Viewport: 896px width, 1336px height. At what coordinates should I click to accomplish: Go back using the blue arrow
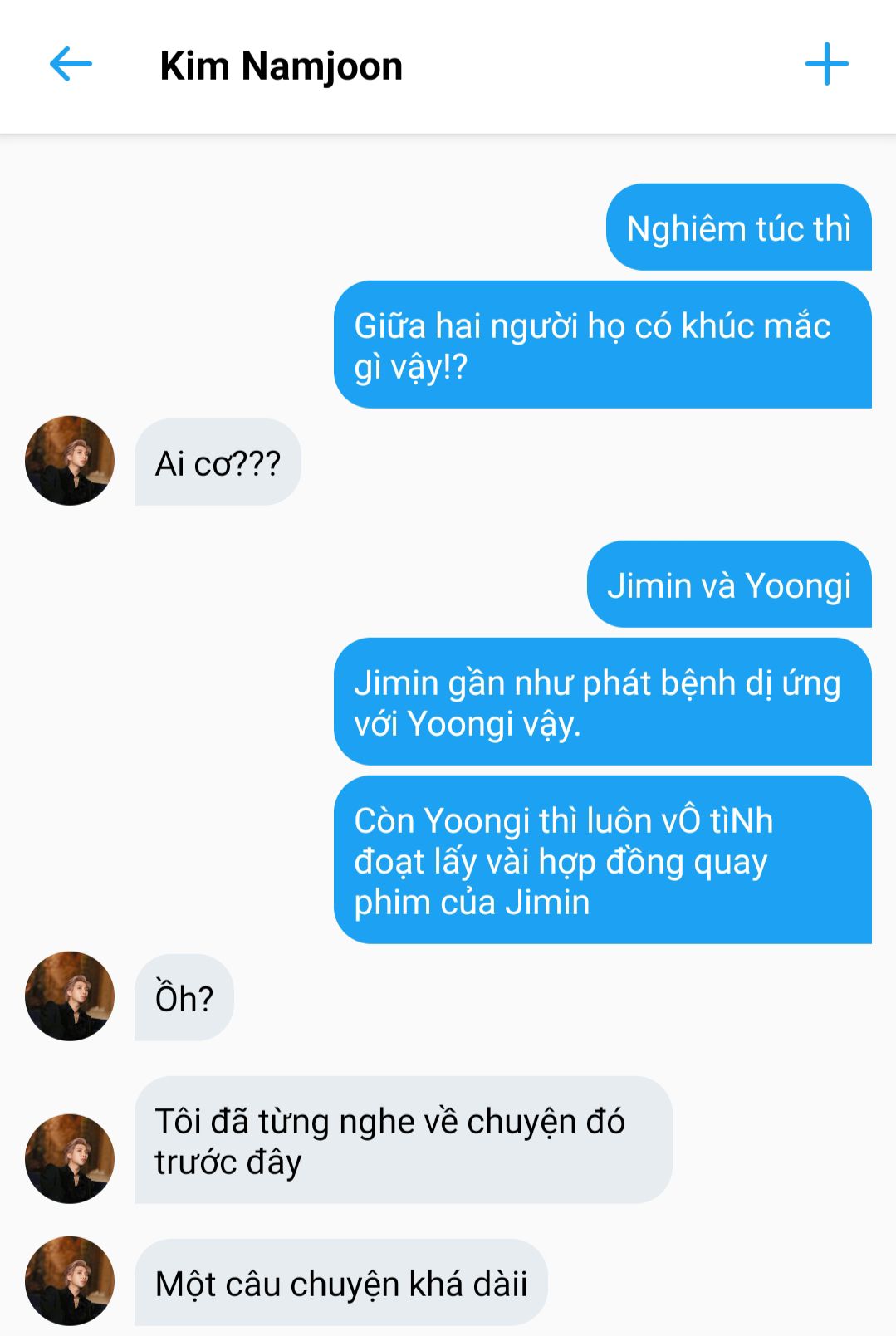(x=71, y=65)
